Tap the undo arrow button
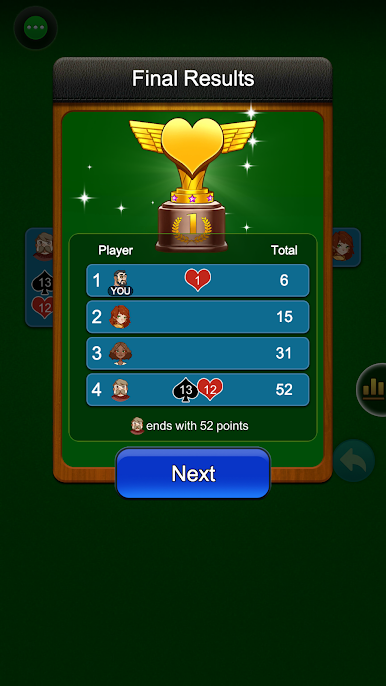This screenshot has height=686, width=386. click(x=354, y=461)
